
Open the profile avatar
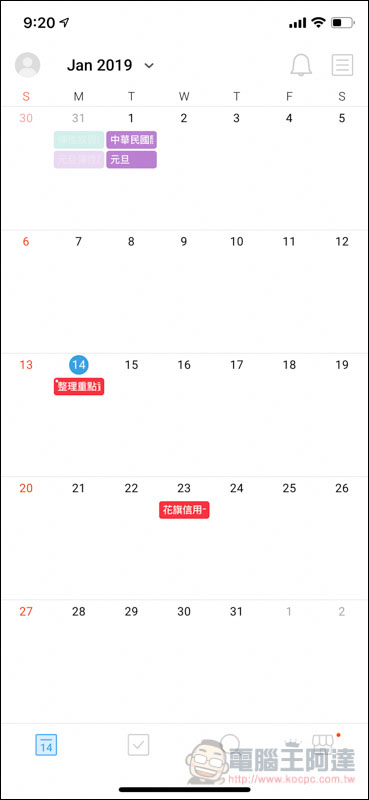tap(28, 65)
